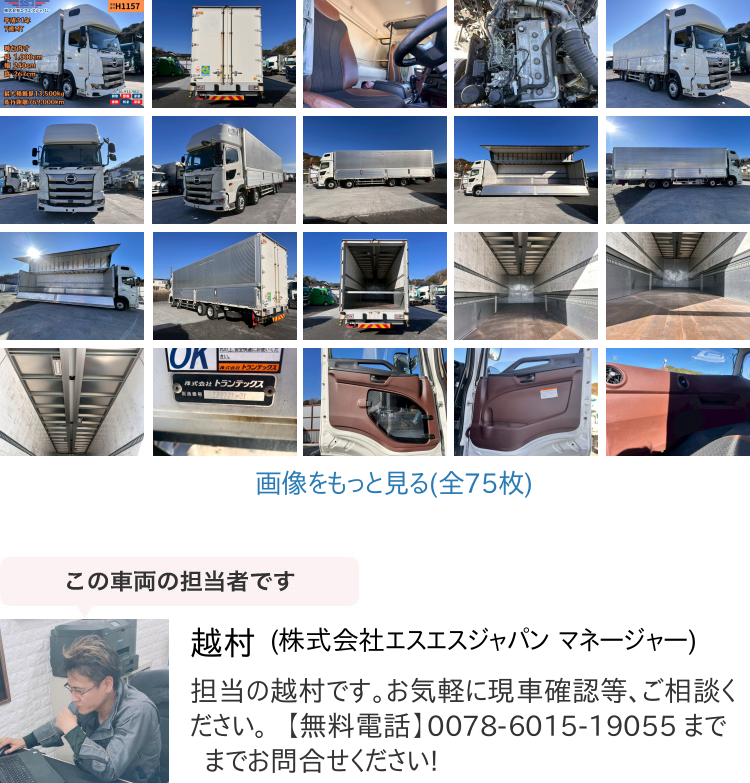This screenshot has height=783, width=750.
Task: Open the cargo ceiling photo
Action: (x=72, y=402)
